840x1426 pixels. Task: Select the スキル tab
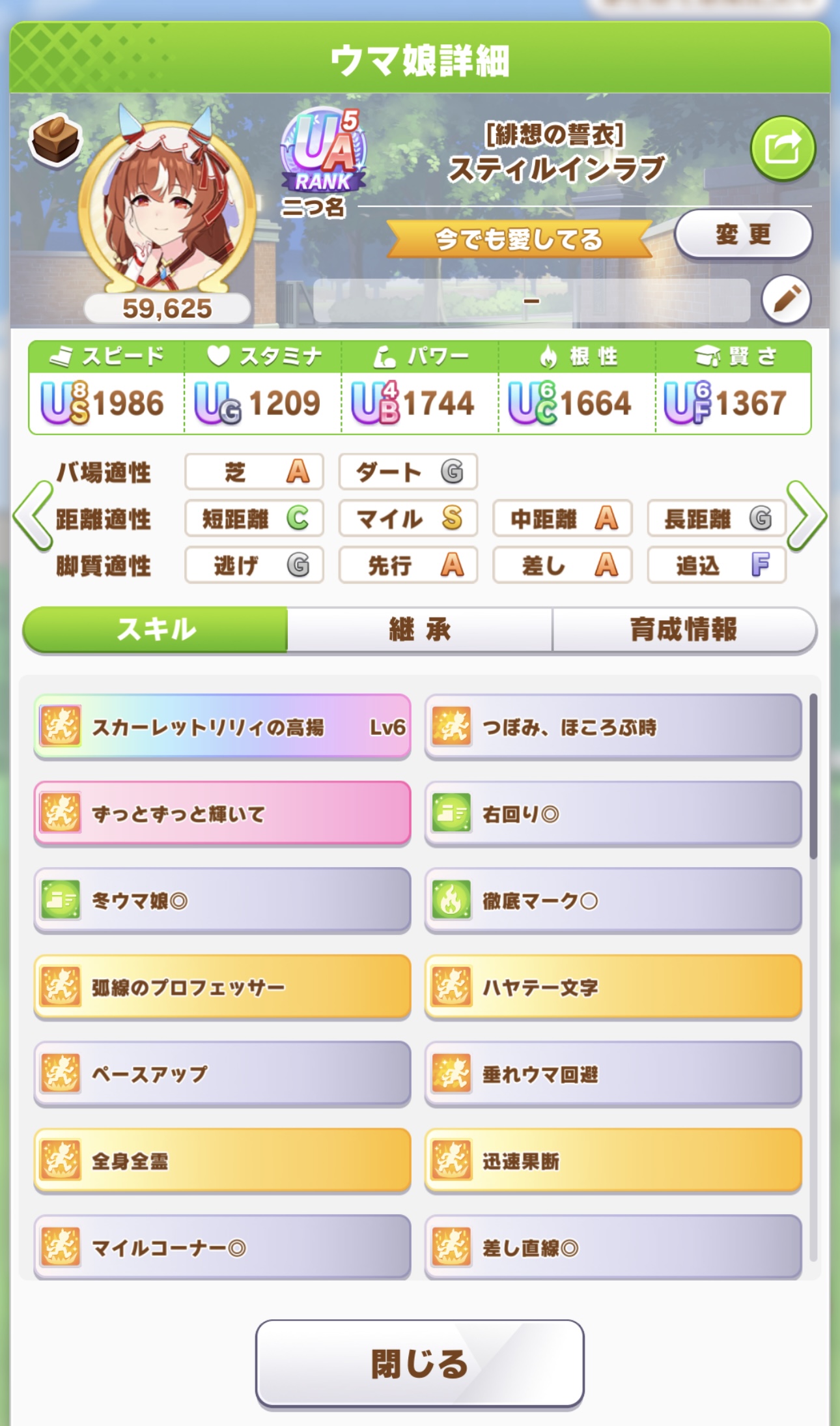click(x=156, y=629)
